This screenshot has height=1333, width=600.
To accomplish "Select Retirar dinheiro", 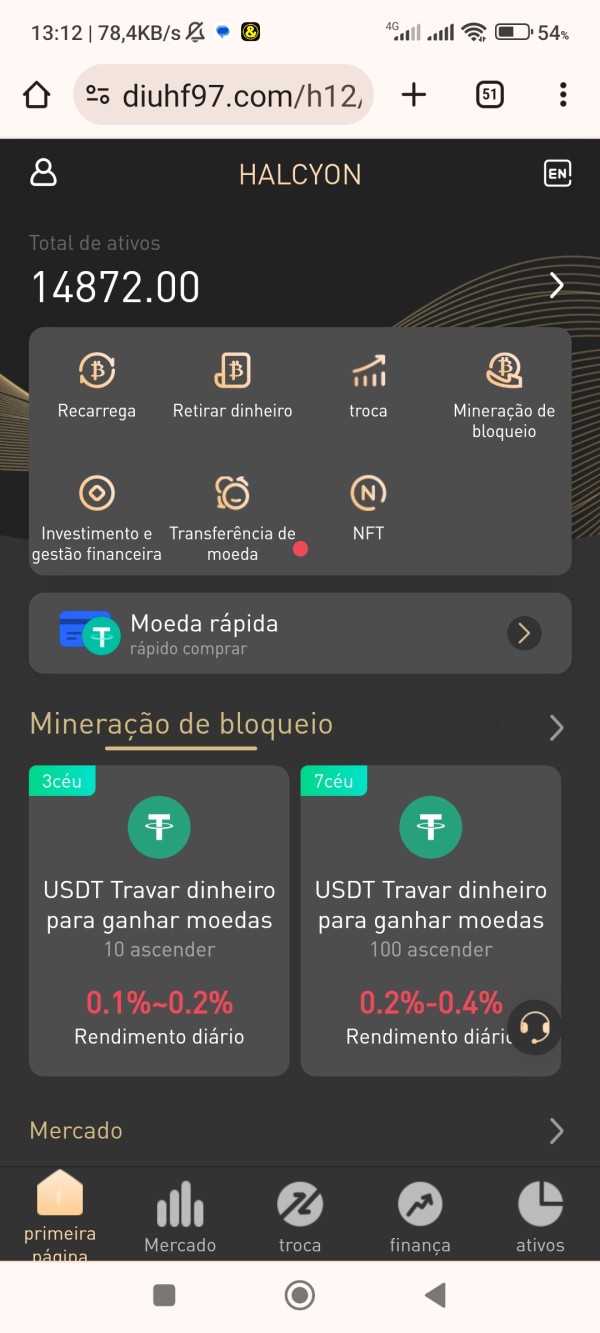I will pyautogui.click(x=233, y=385).
